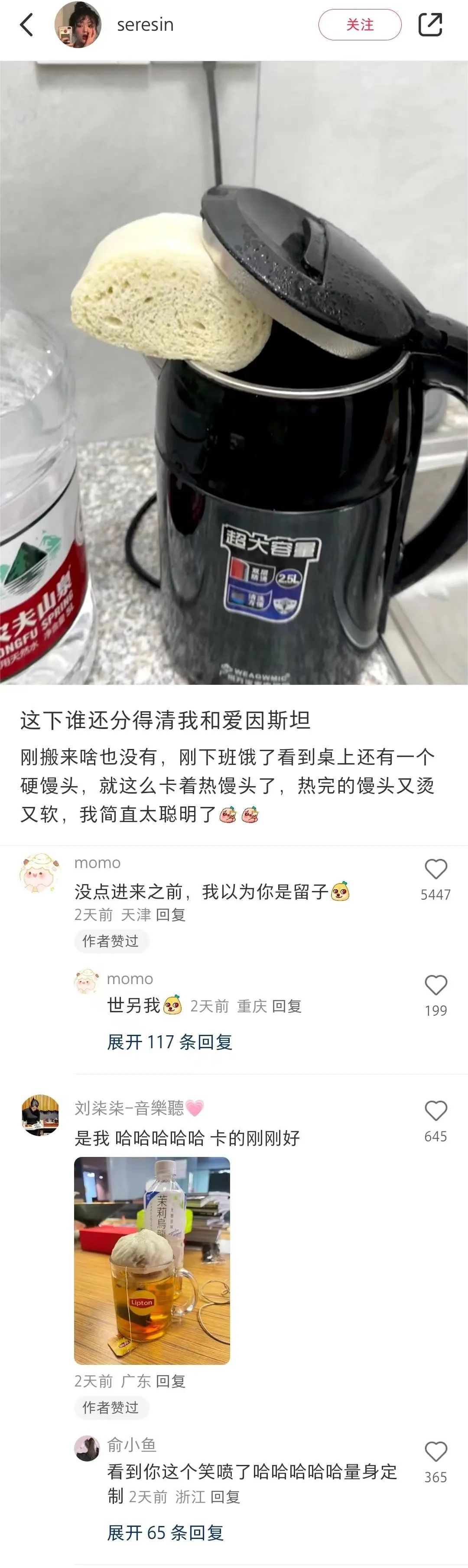468x1568 pixels.
Task: Open seresin's profile avatar
Action: (x=78, y=25)
